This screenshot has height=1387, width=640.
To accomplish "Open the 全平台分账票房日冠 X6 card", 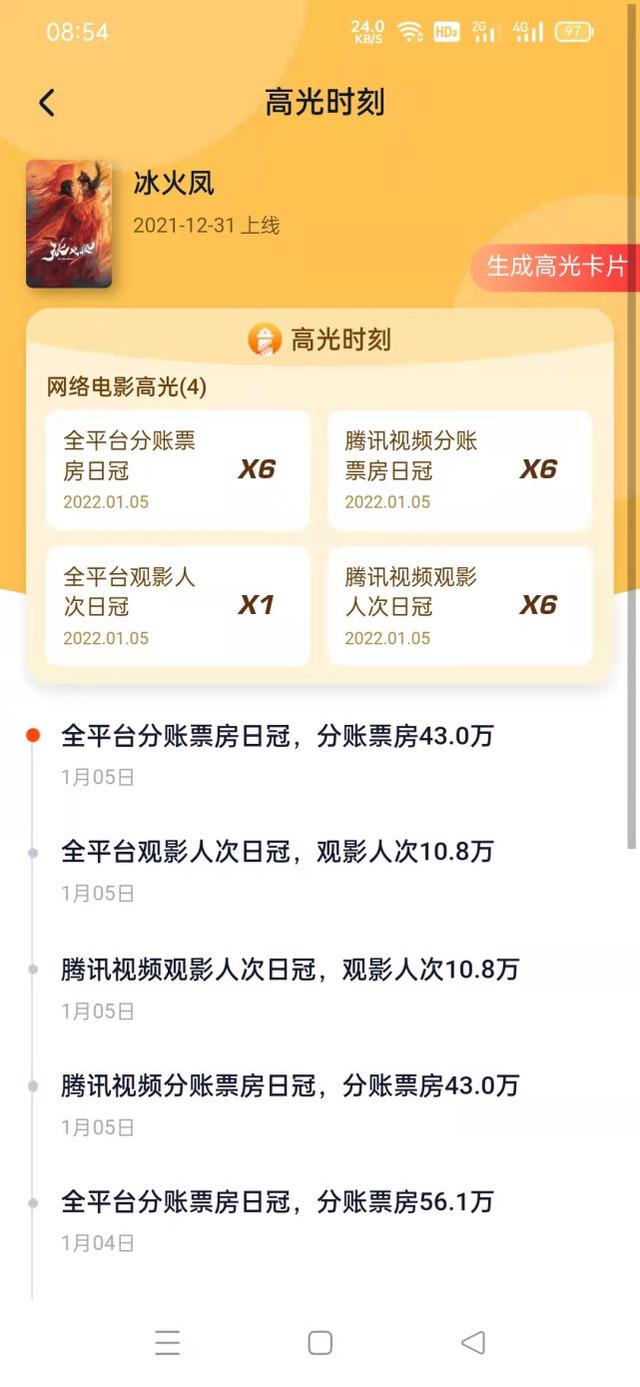I will pos(177,470).
